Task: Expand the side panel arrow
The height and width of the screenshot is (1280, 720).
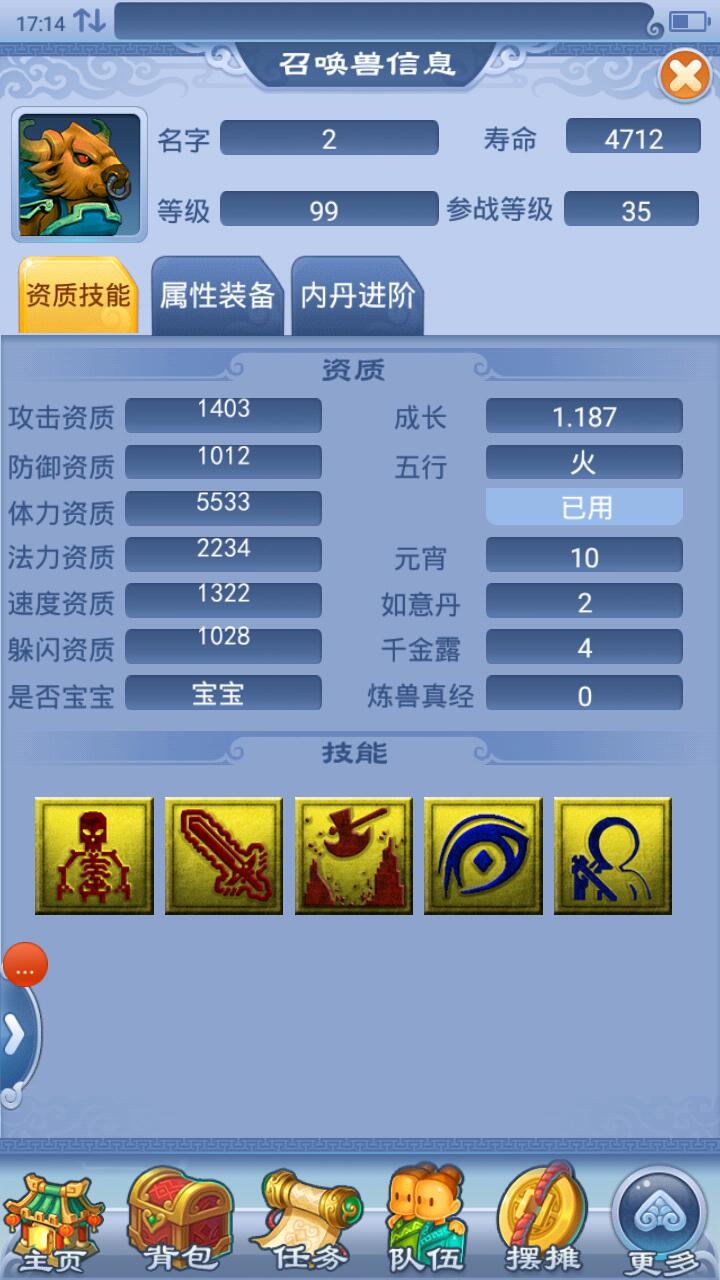Action: click(x=15, y=1037)
